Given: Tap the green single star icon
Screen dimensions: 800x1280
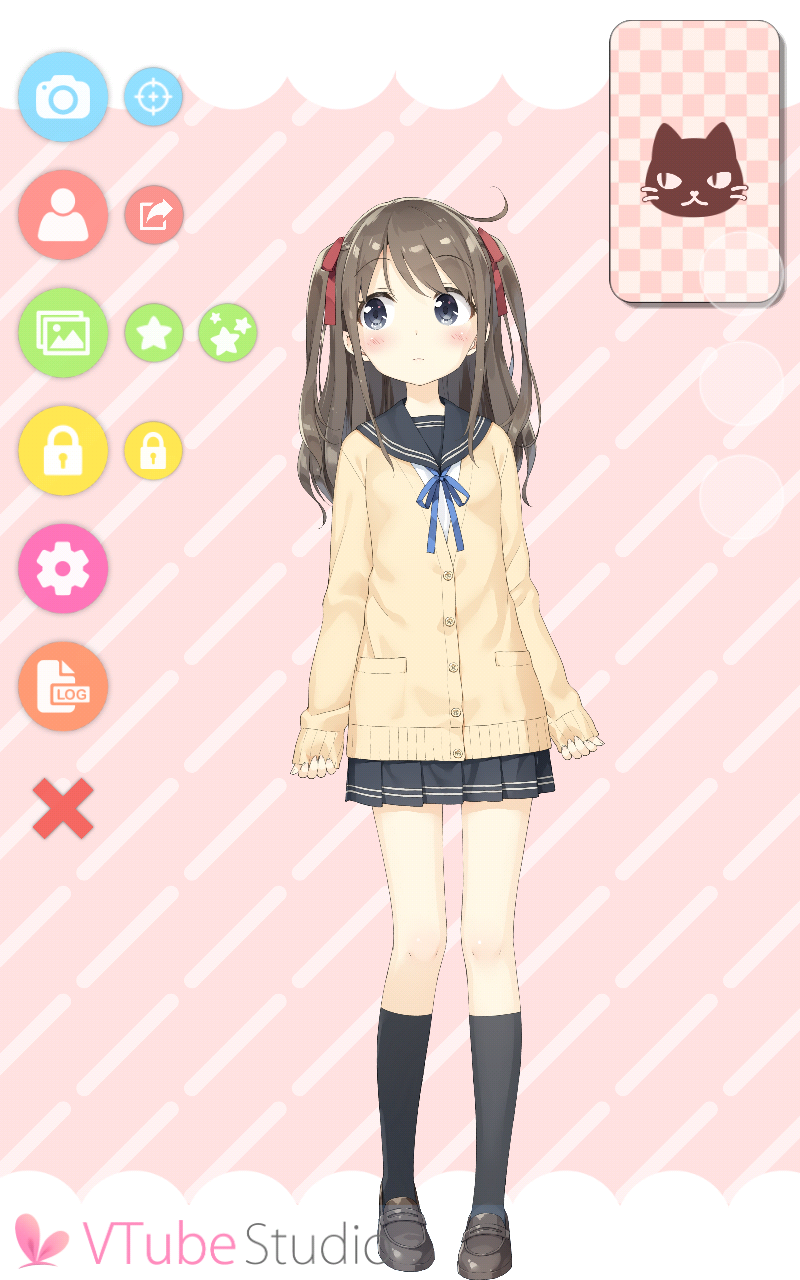Looking at the screenshot, I should (154, 333).
